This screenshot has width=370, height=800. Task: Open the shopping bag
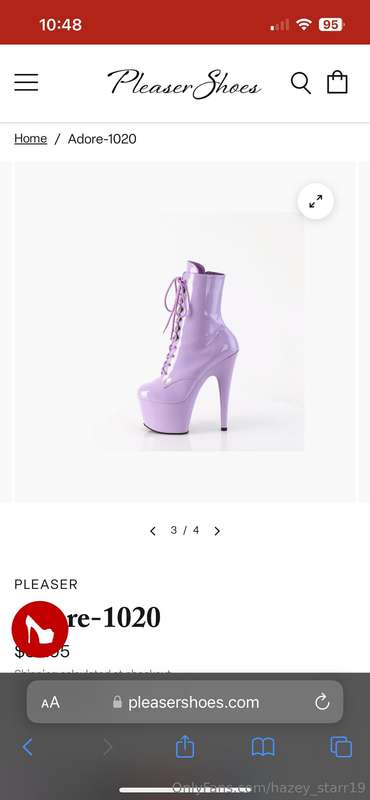337,82
